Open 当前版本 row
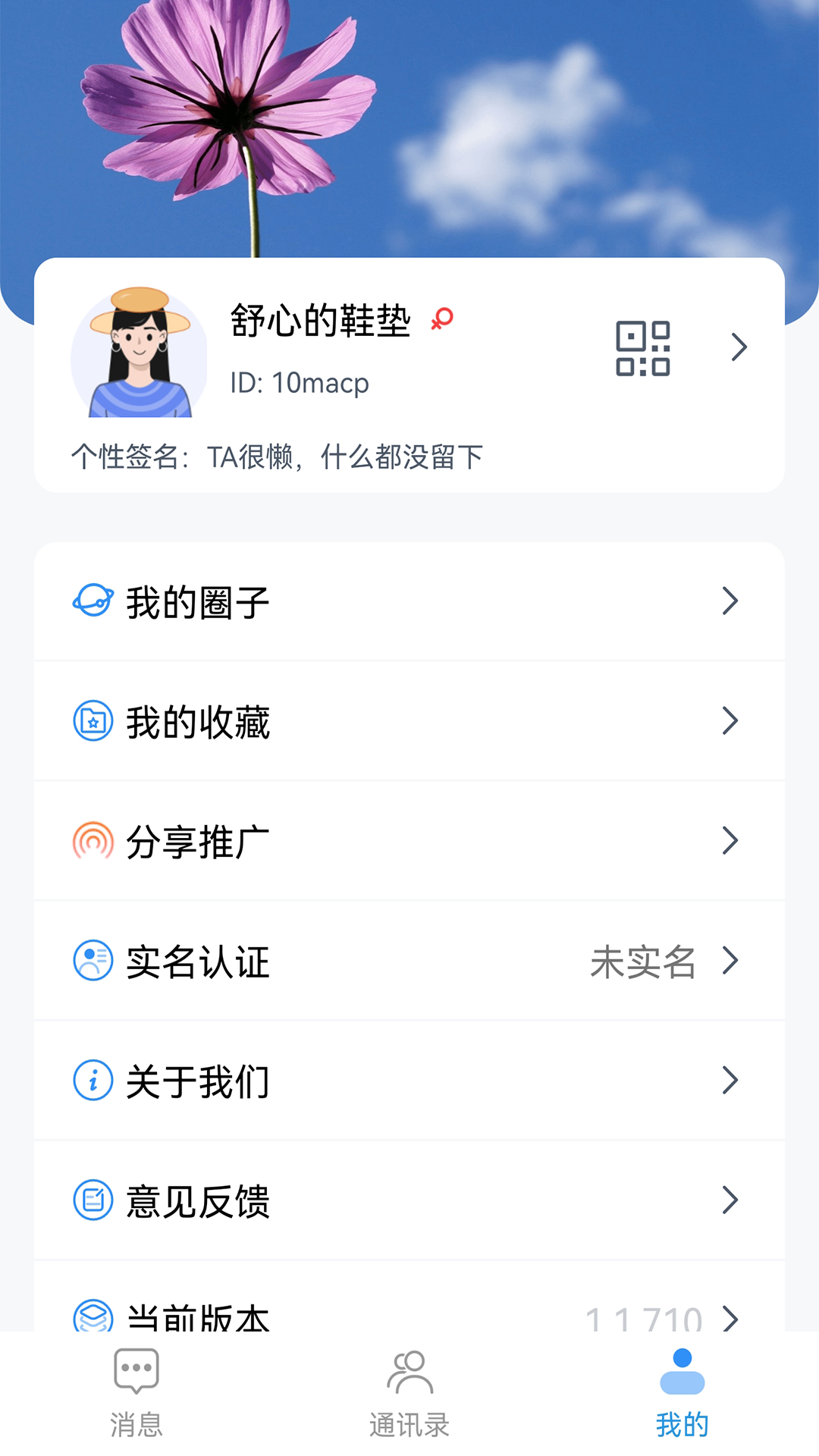The height and width of the screenshot is (1456, 819). click(409, 1297)
